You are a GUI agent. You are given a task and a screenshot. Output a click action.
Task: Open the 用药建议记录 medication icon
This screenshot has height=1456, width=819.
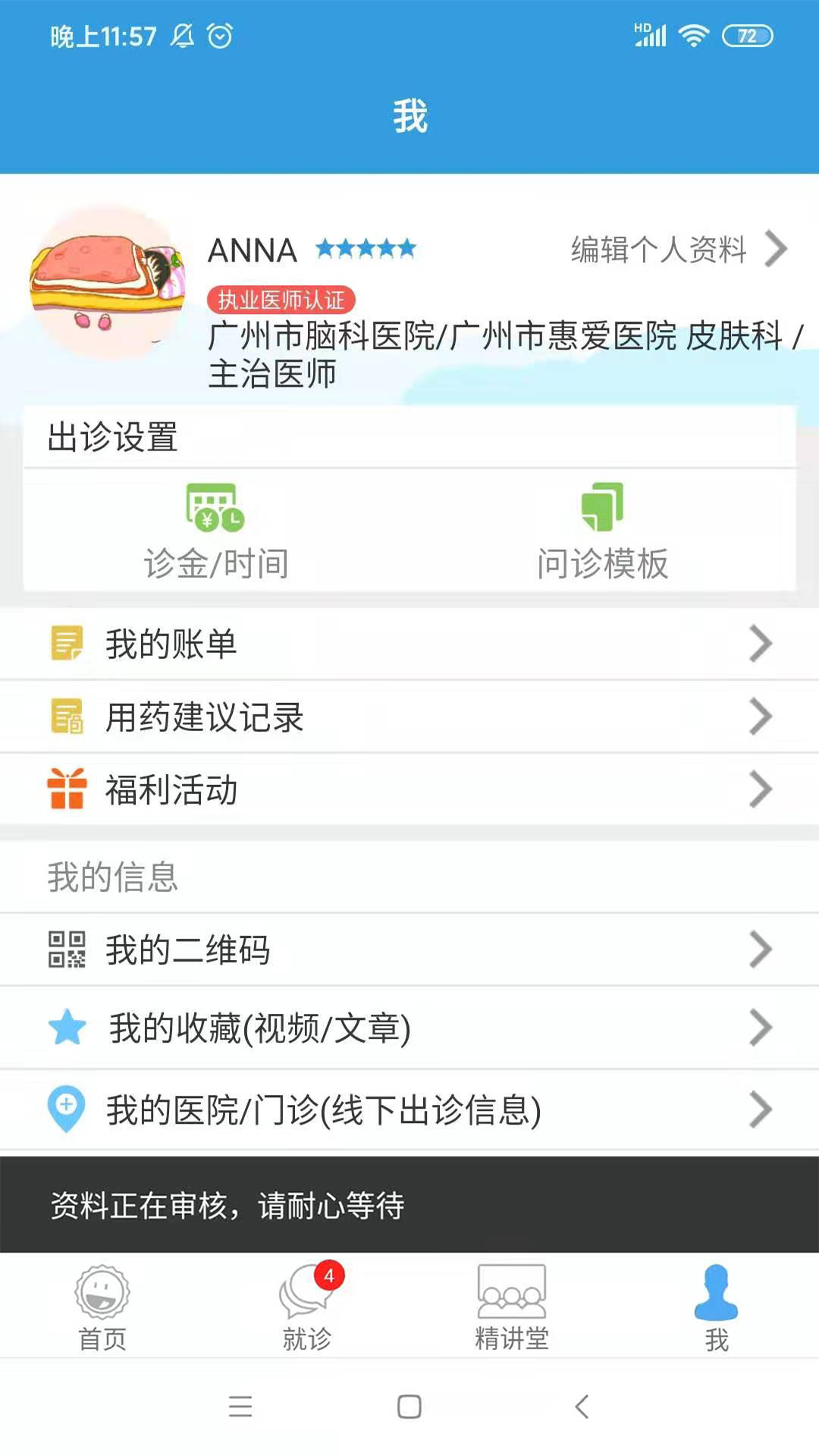click(x=67, y=716)
